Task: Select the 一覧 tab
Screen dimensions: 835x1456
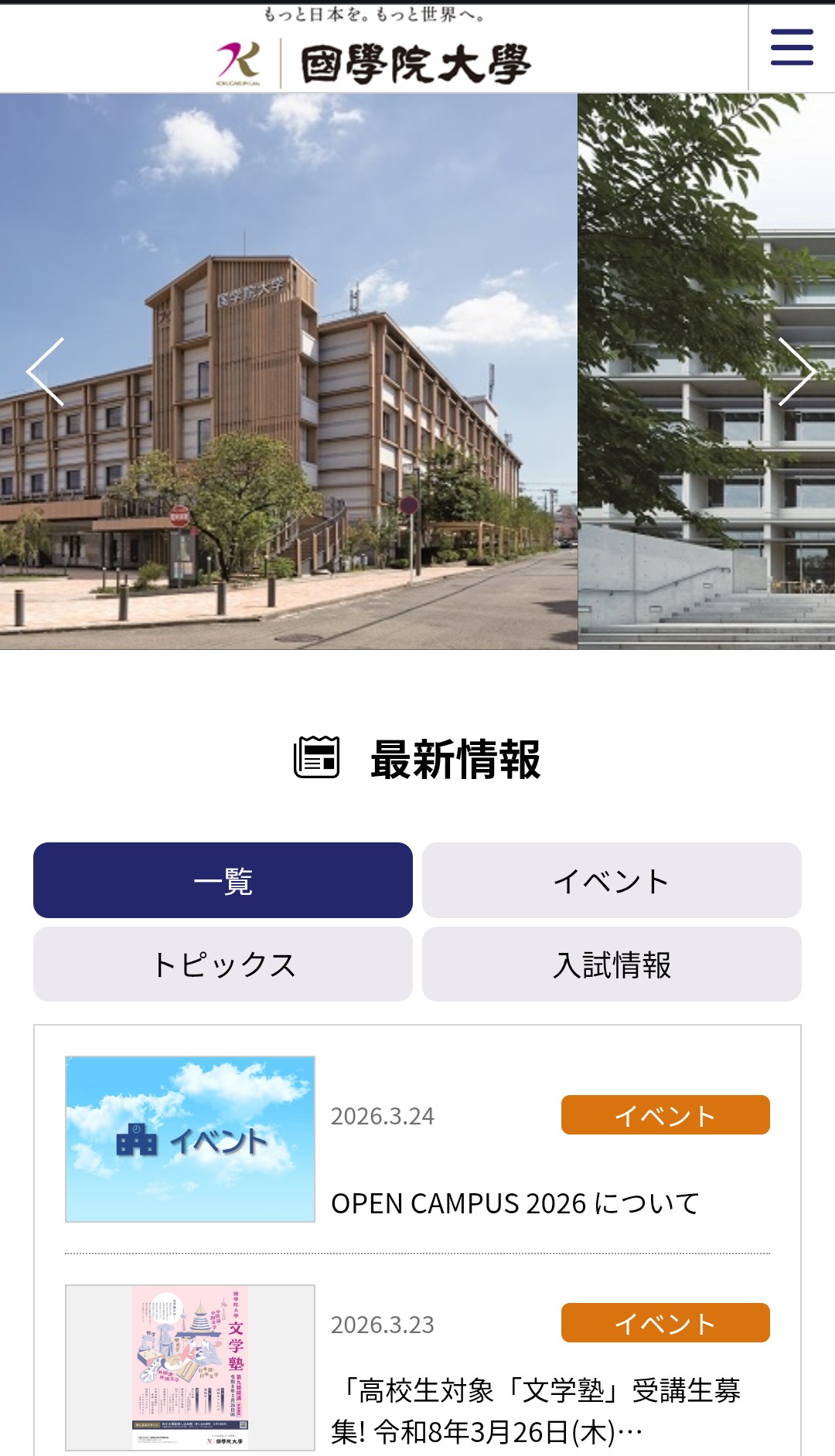Action: coord(223,880)
